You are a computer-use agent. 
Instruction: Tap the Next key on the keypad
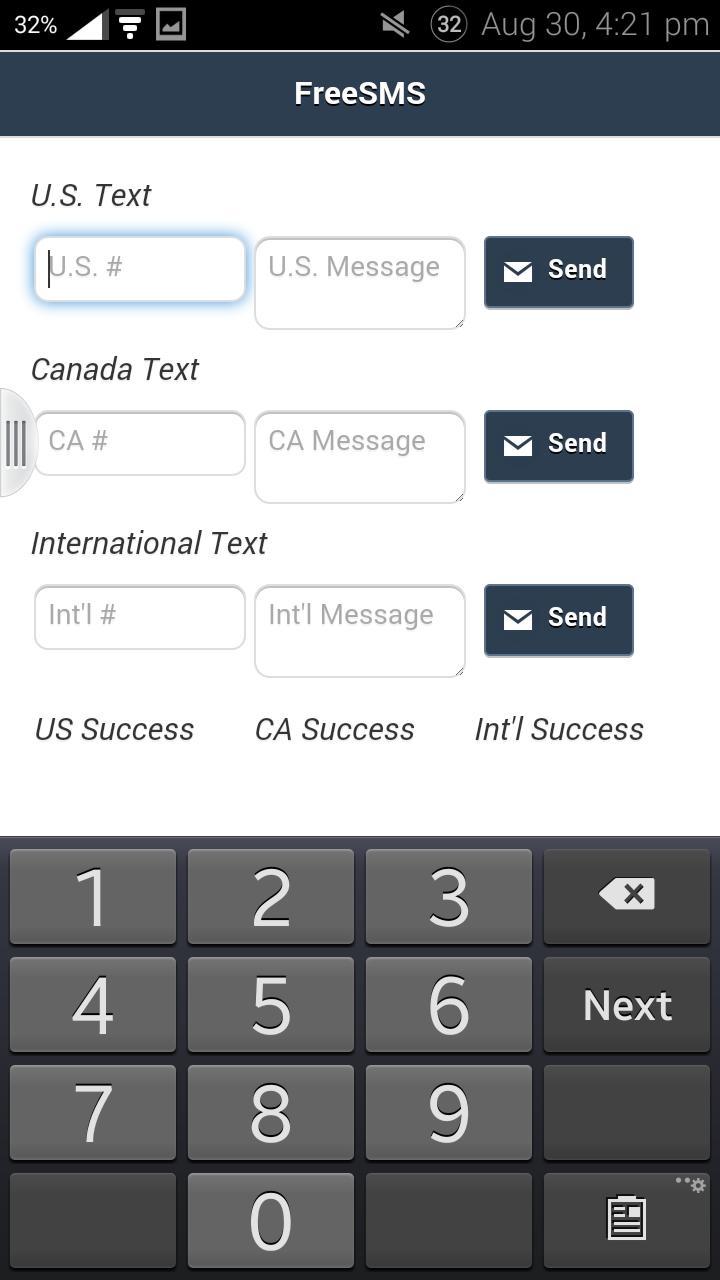pyautogui.click(x=627, y=1005)
